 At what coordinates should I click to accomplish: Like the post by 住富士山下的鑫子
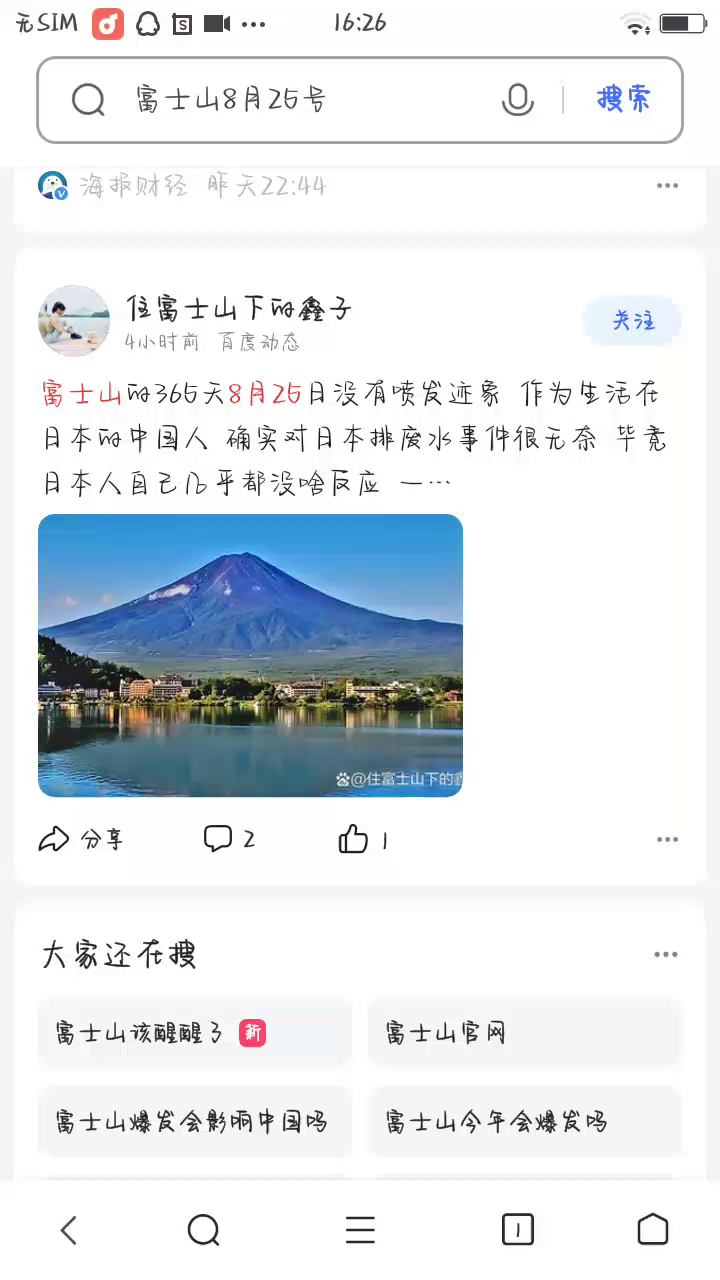(x=362, y=839)
